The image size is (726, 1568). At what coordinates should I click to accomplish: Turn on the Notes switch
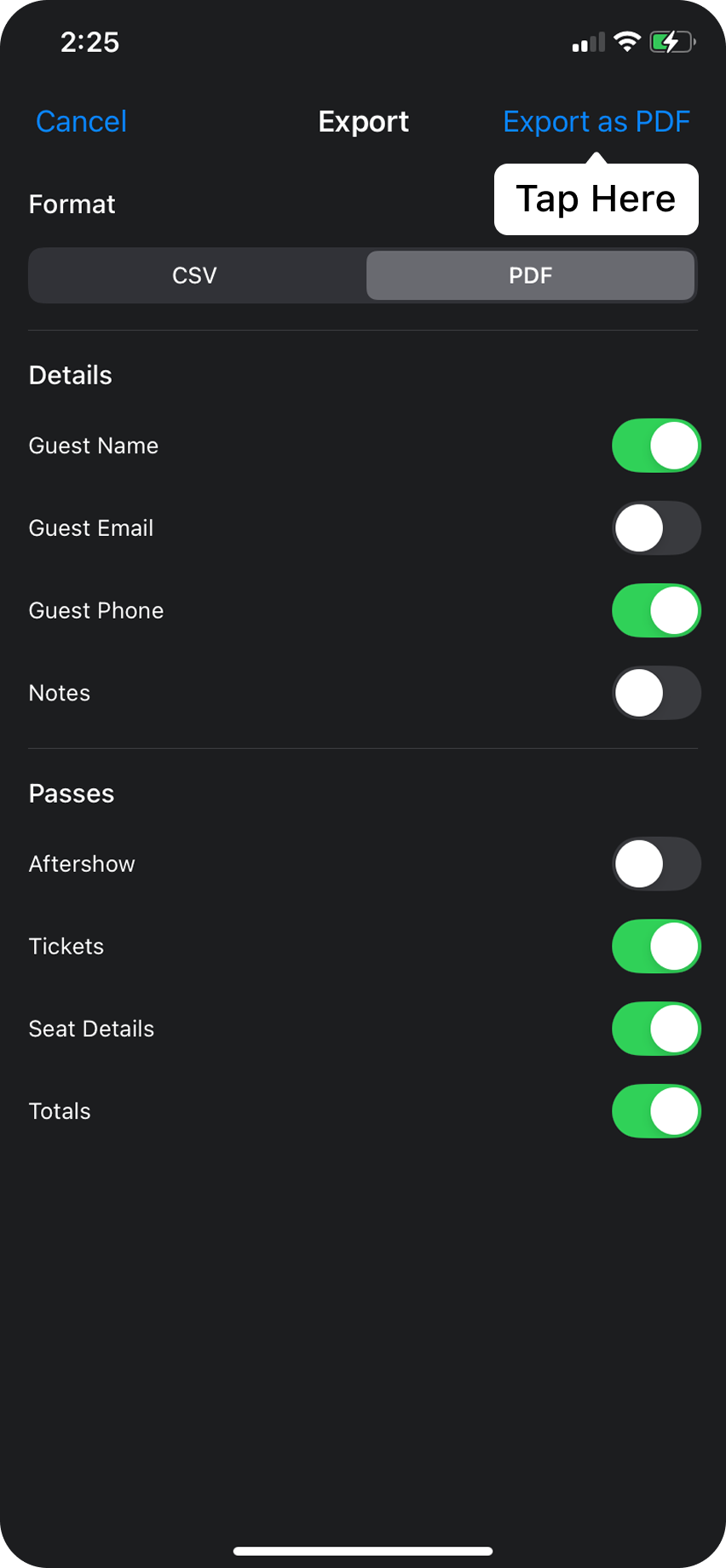tap(655, 693)
